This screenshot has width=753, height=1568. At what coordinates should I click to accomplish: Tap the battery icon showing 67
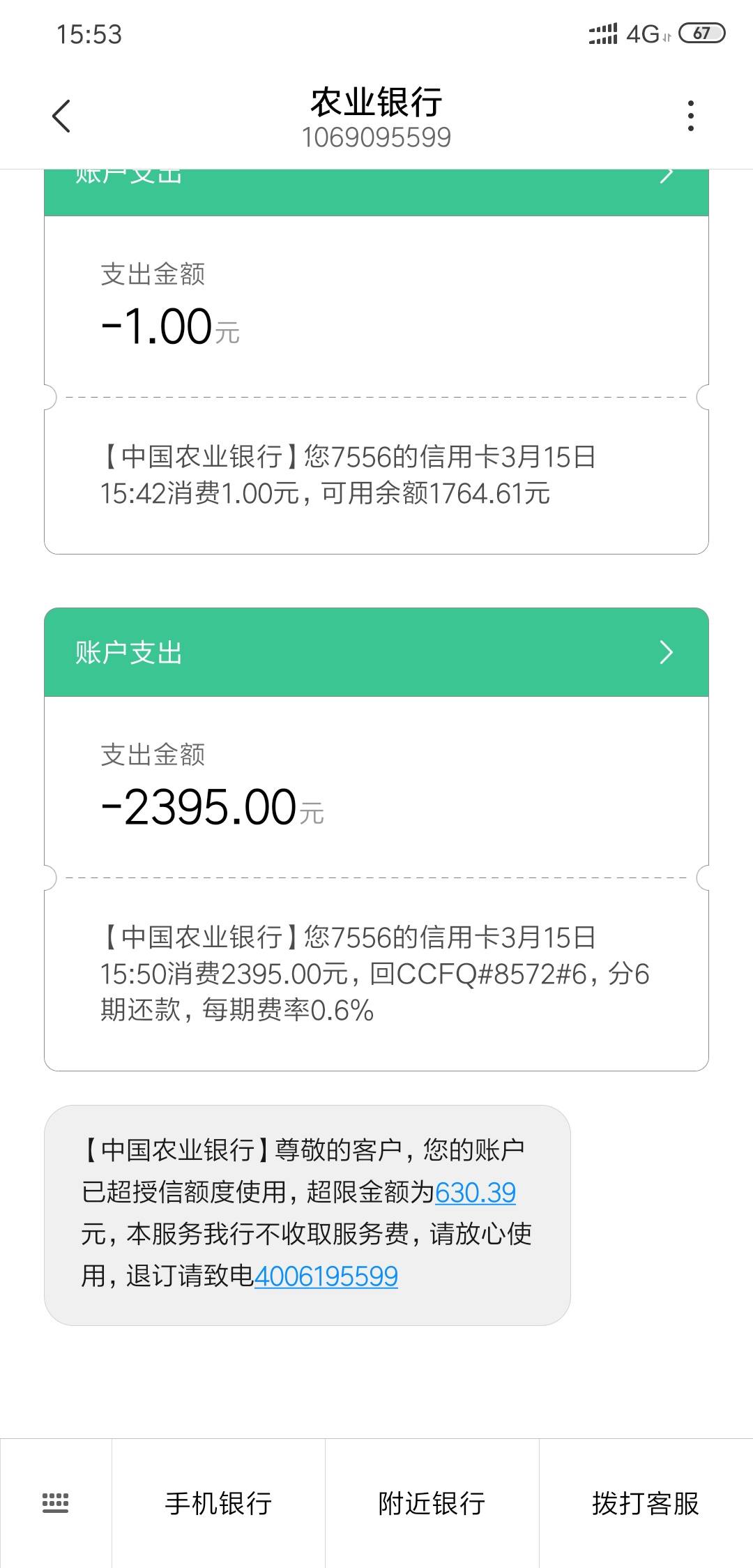pyautogui.click(x=701, y=31)
